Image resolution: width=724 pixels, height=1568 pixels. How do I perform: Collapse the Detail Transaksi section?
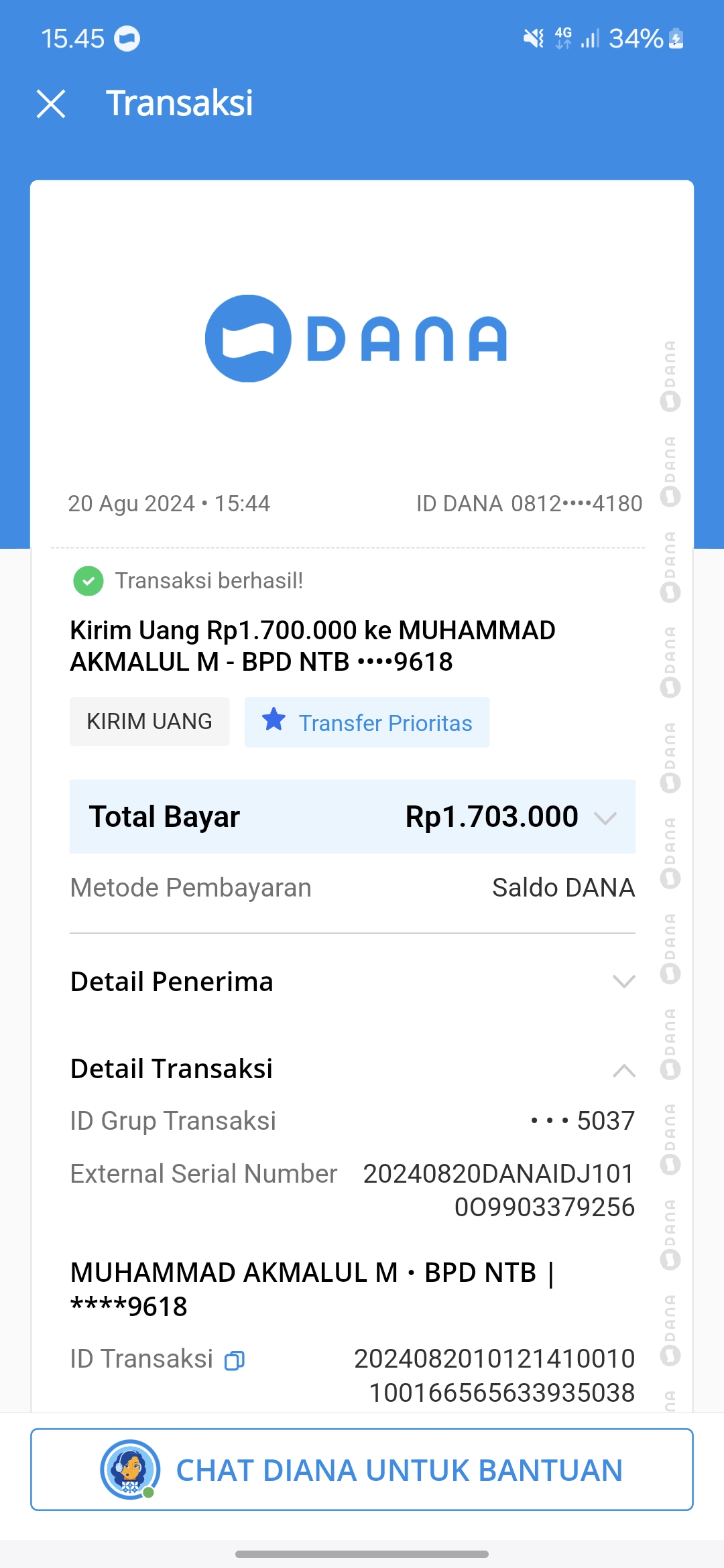(623, 1070)
